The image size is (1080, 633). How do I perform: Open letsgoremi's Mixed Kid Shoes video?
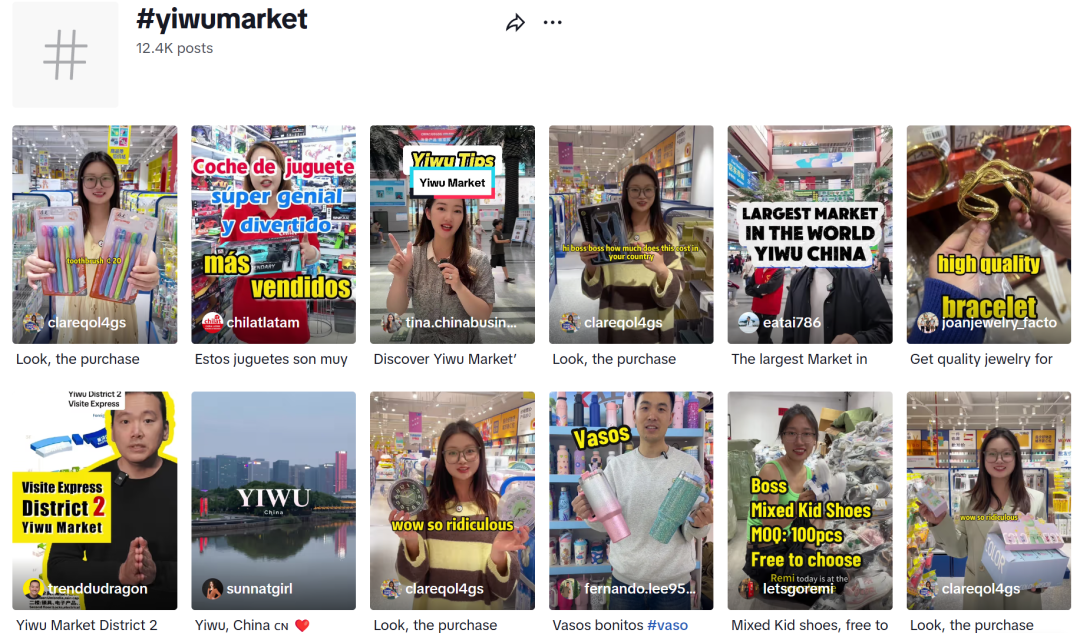(810, 500)
